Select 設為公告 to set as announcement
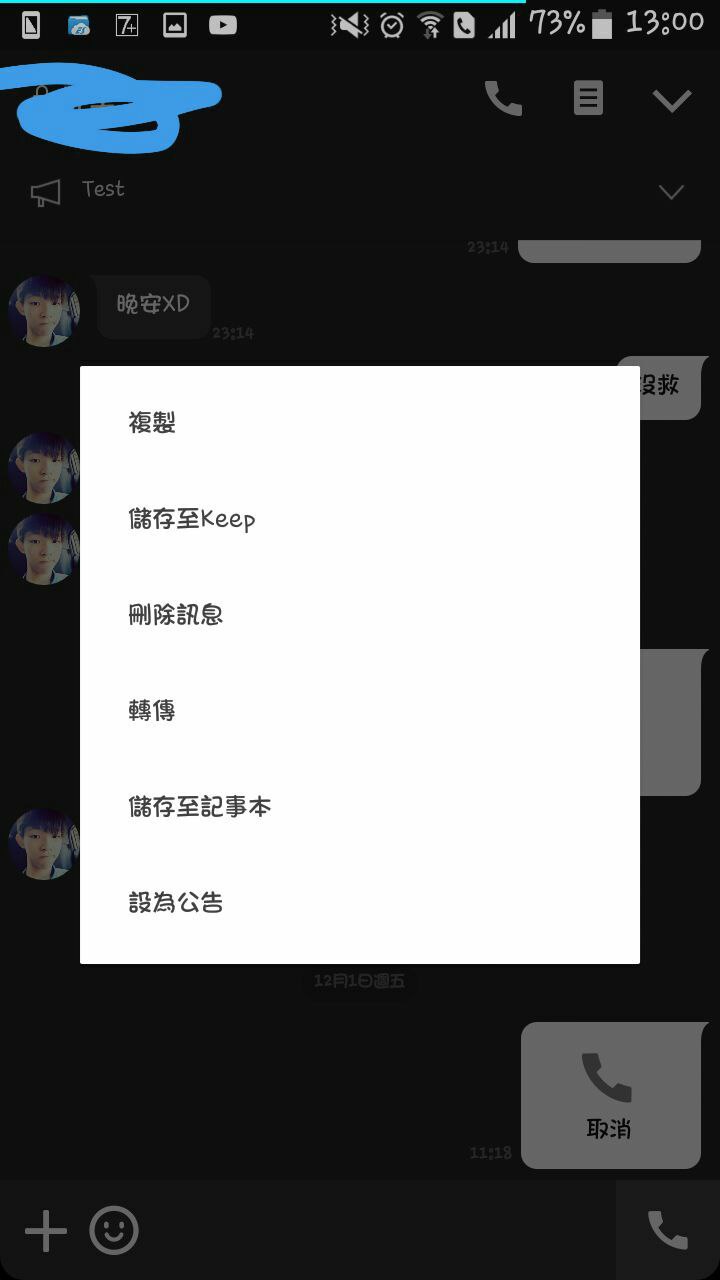The image size is (720, 1280). (x=176, y=903)
